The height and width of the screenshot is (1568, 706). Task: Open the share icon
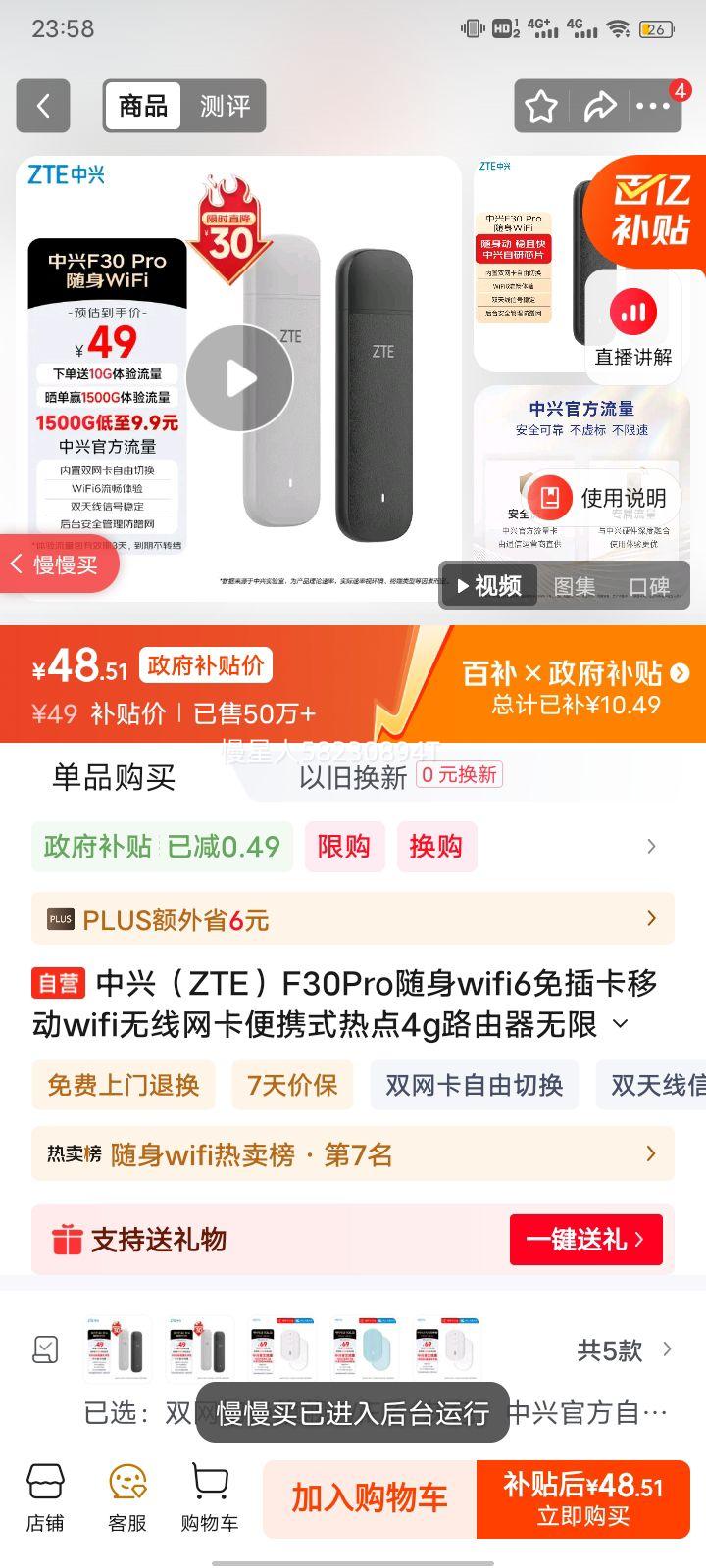(x=601, y=106)
